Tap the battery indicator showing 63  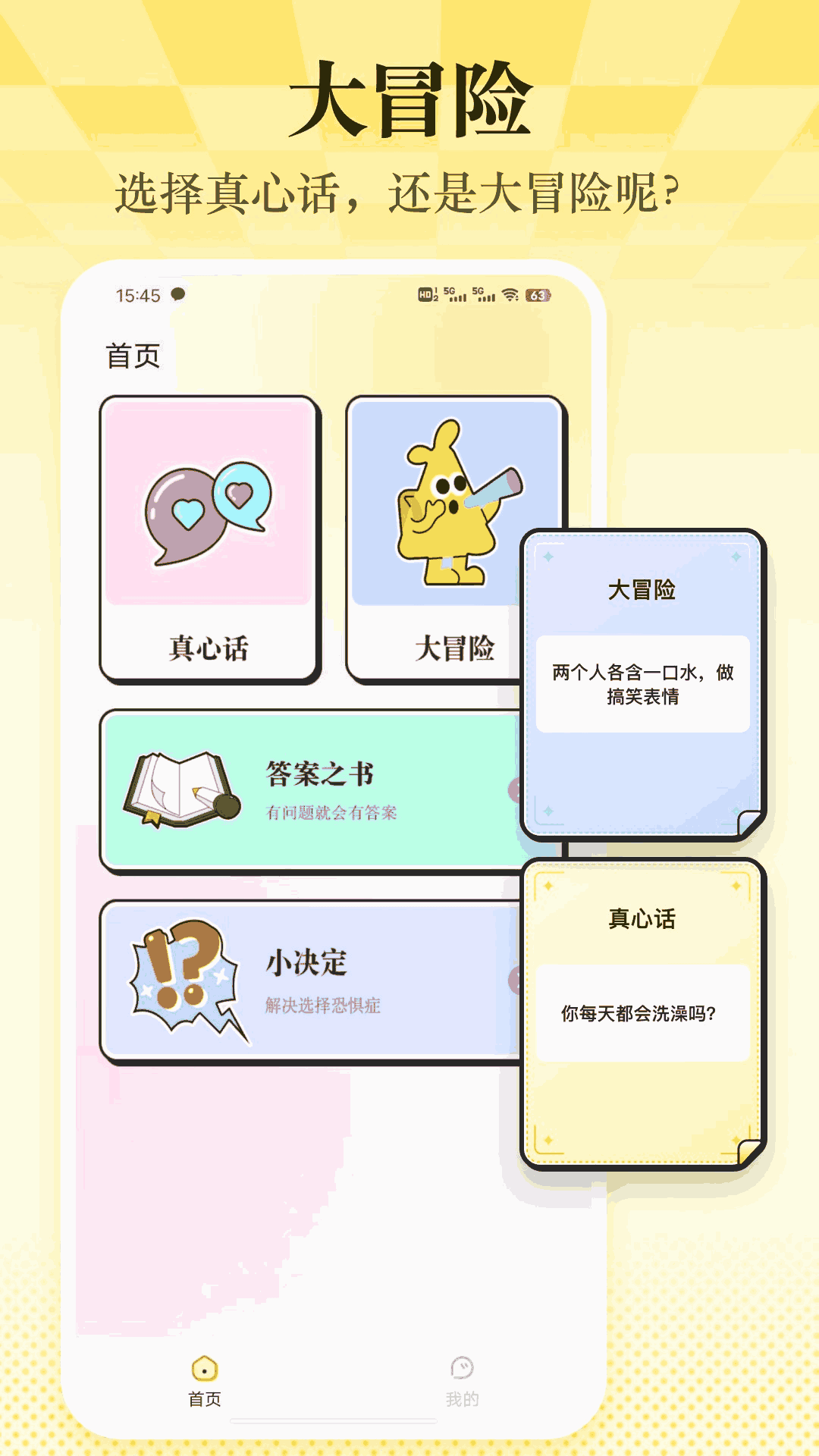coord(537,296)
